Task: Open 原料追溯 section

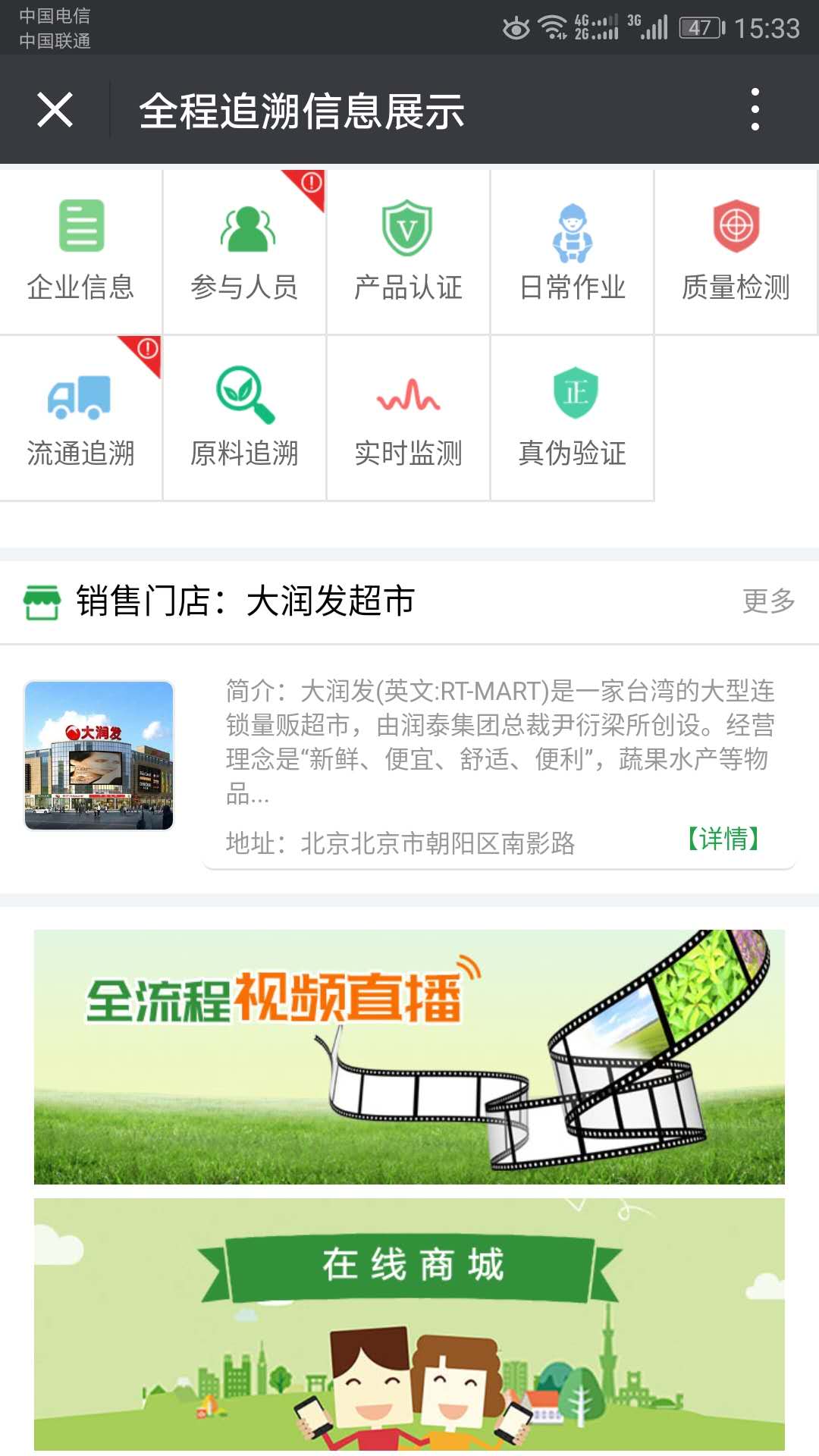Action: [244, 419]
